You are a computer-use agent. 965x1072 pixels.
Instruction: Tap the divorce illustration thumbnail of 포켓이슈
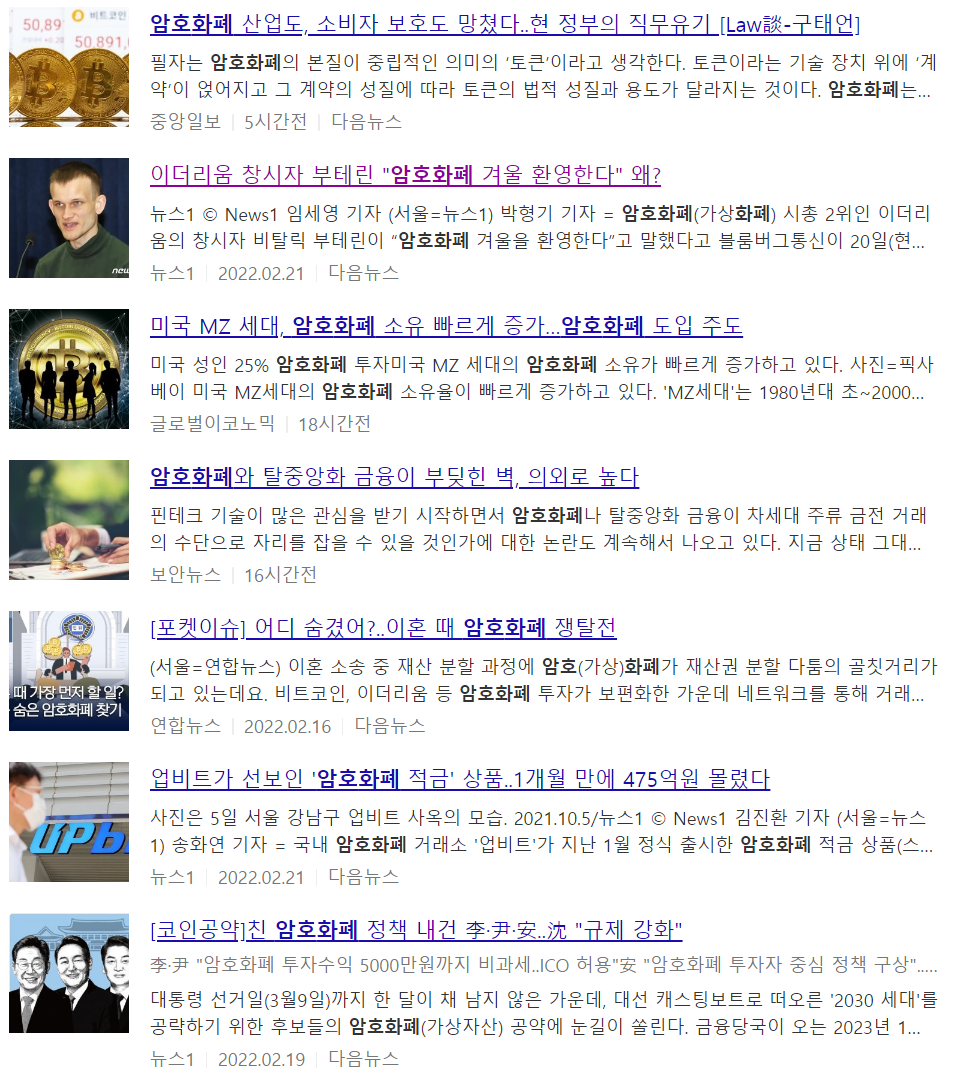[69, 671]
